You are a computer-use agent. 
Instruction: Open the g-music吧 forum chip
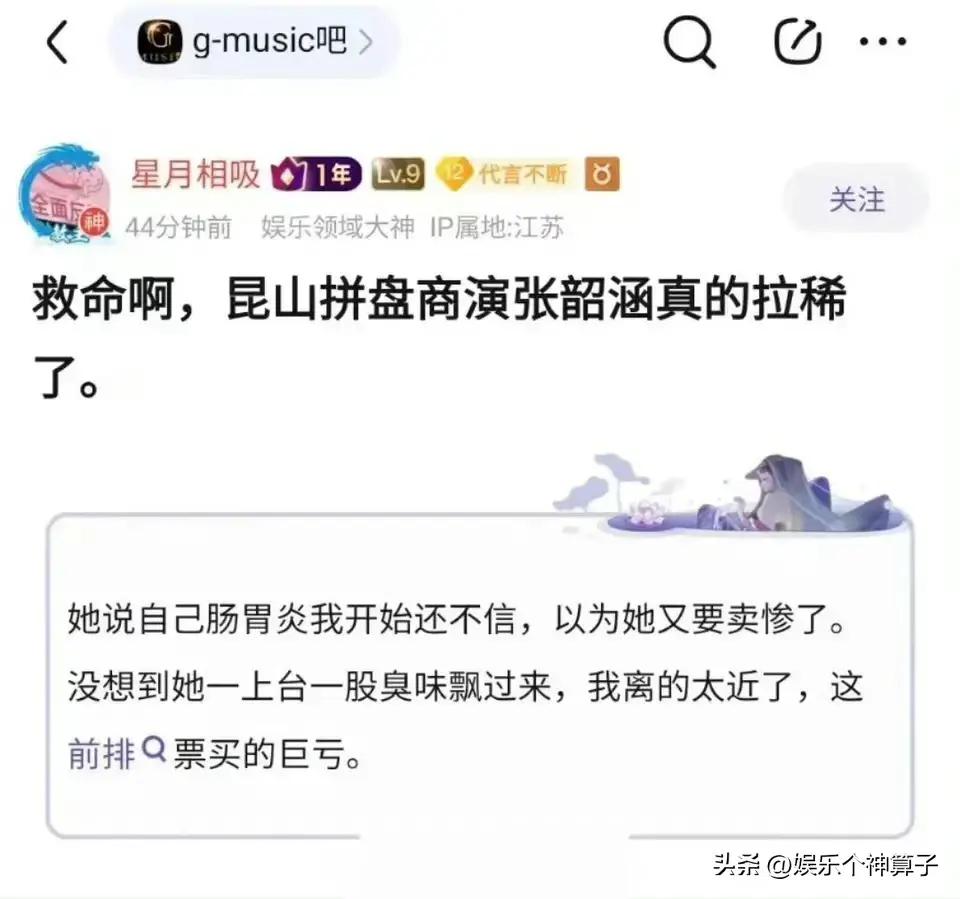click(254, 42)
